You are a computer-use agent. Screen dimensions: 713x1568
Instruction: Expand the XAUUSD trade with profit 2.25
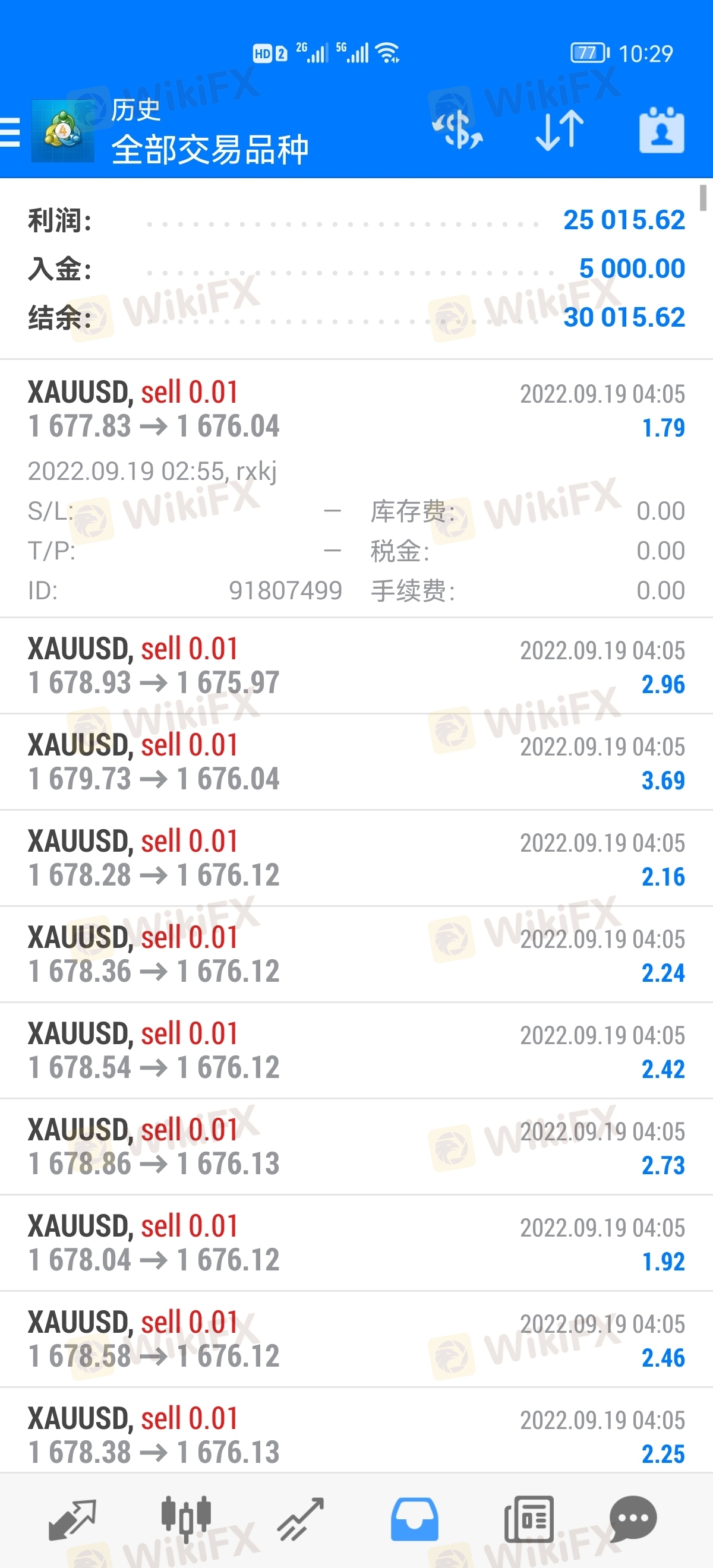click(356, 1436)
